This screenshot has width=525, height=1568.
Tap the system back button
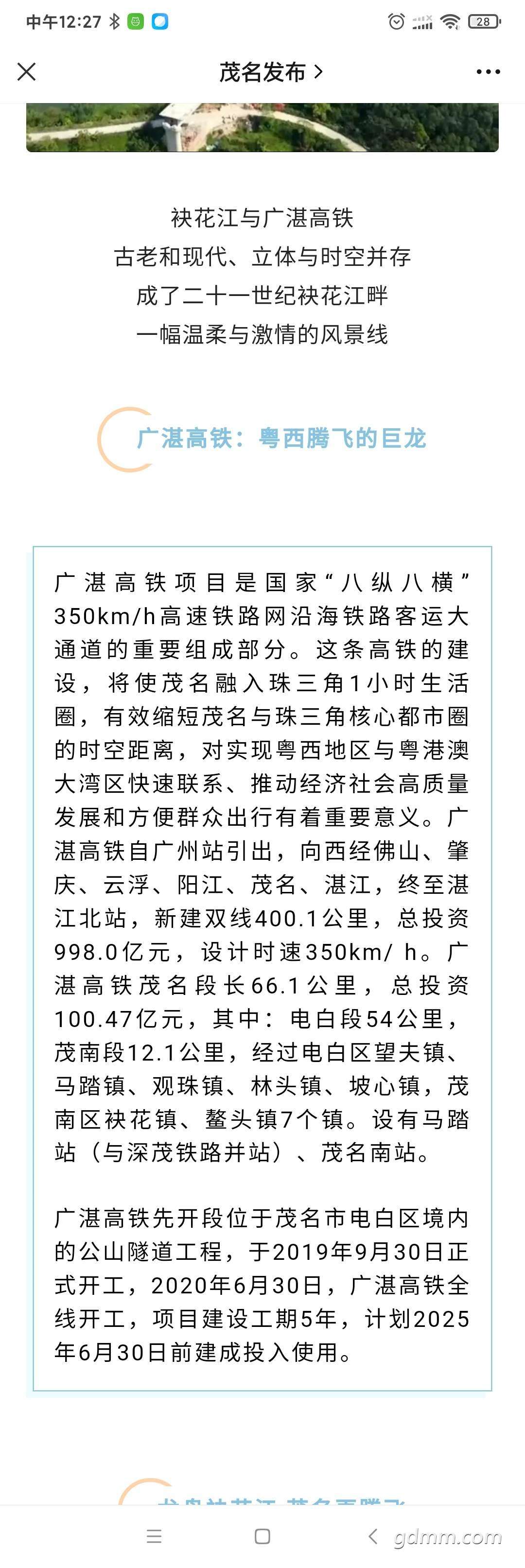coord(373,1536)
